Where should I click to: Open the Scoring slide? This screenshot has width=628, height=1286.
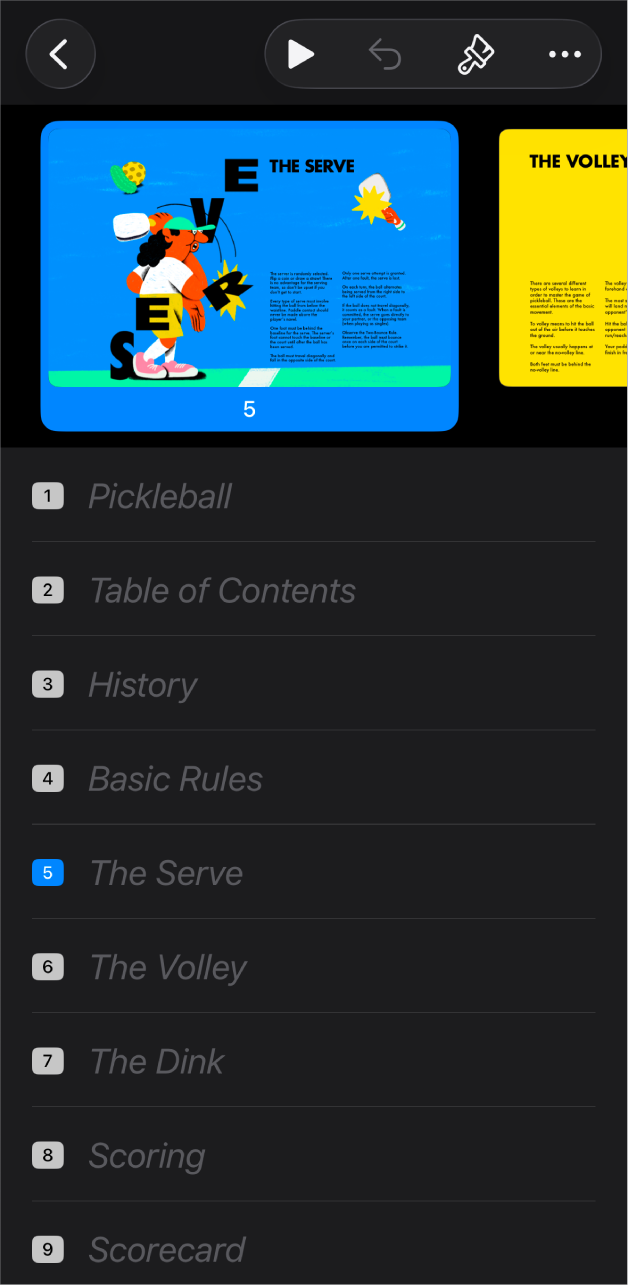point(147,1156)
